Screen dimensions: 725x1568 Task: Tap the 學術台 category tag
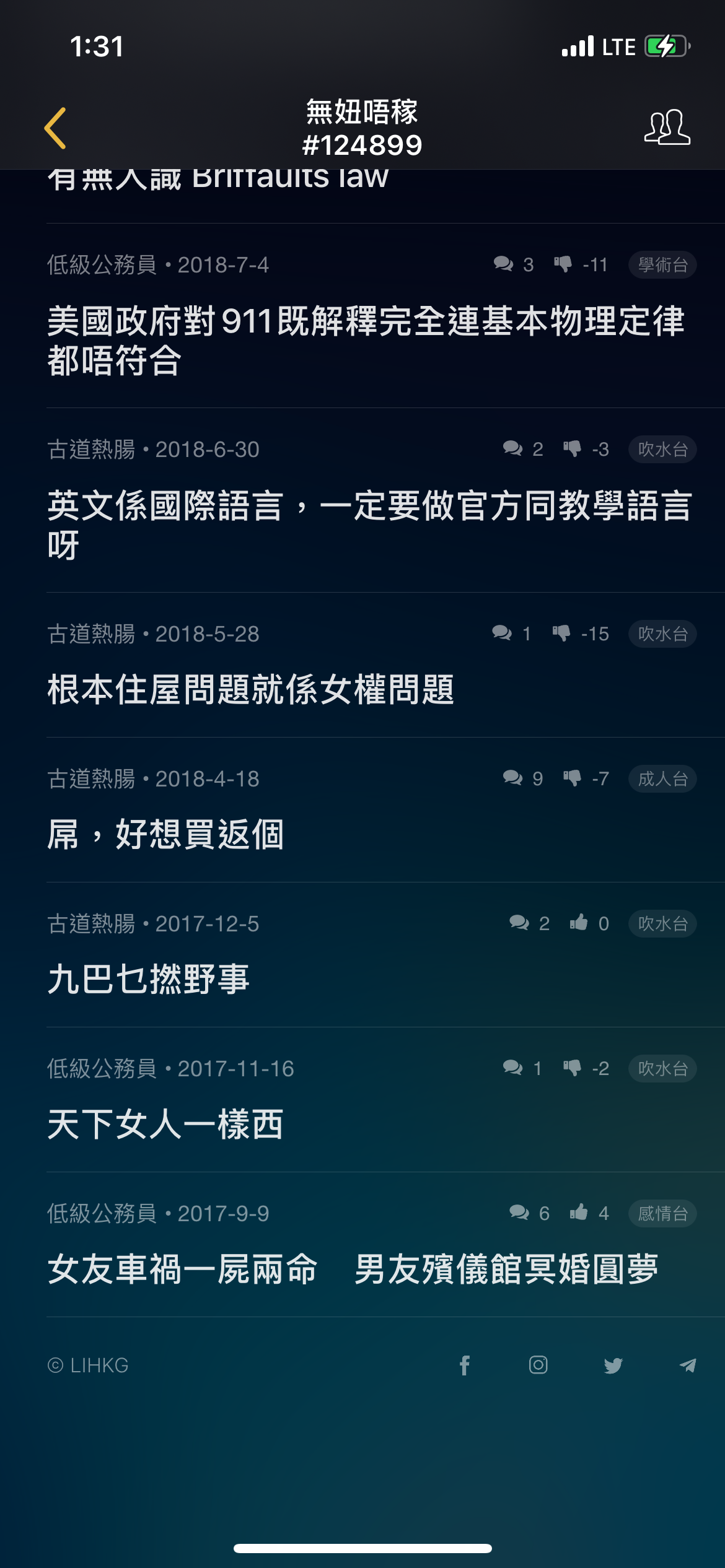pyautogui.click(x=662, y=265)
